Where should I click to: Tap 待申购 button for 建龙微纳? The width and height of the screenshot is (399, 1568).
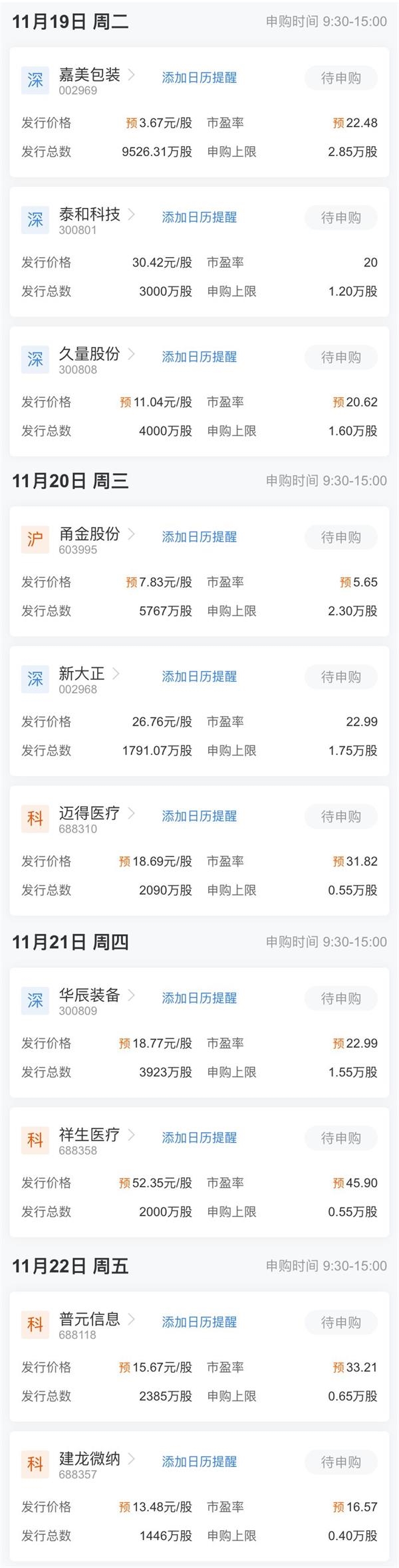[x=340, y=1462]
